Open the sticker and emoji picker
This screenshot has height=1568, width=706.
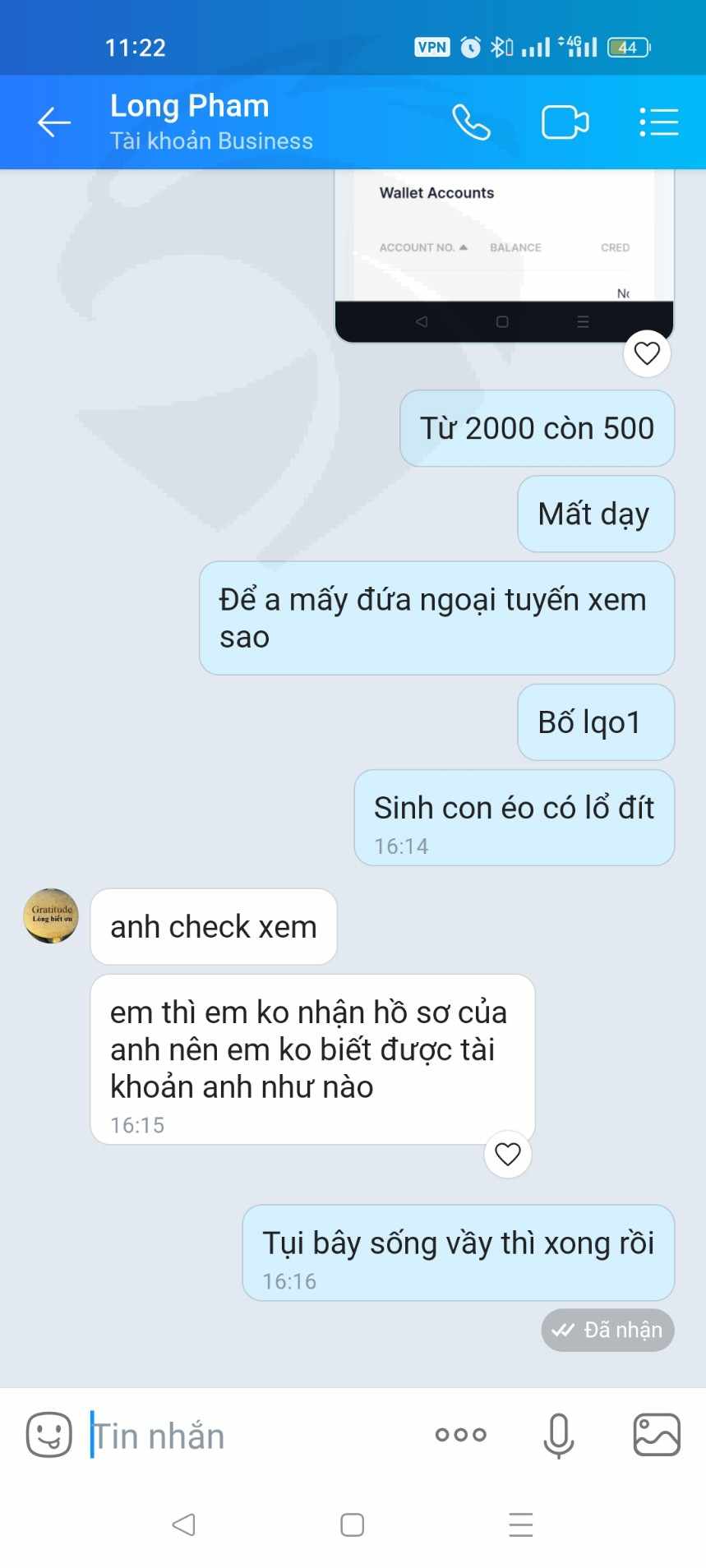49,1435
